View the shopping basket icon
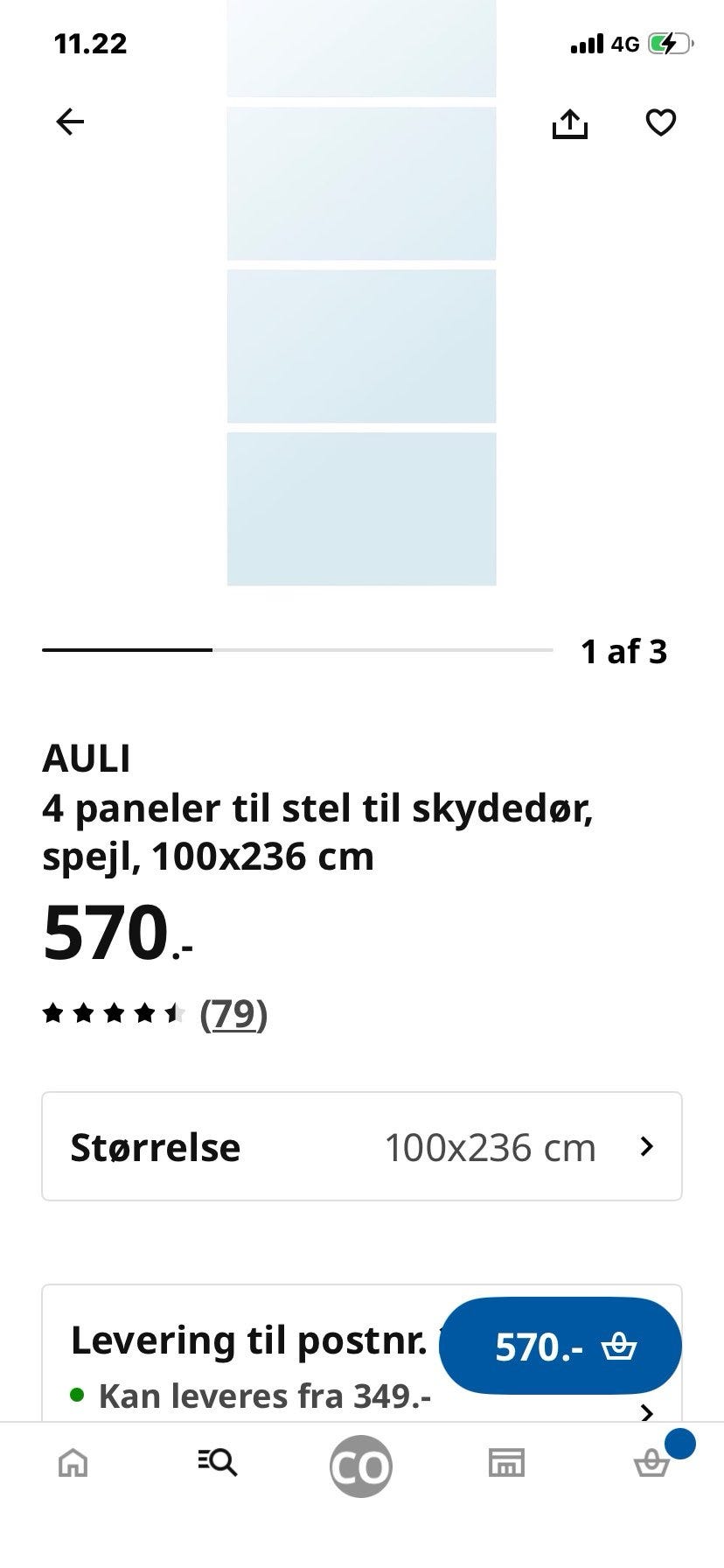Viewport: 724px width, 1568px height. coord(651,1466)
